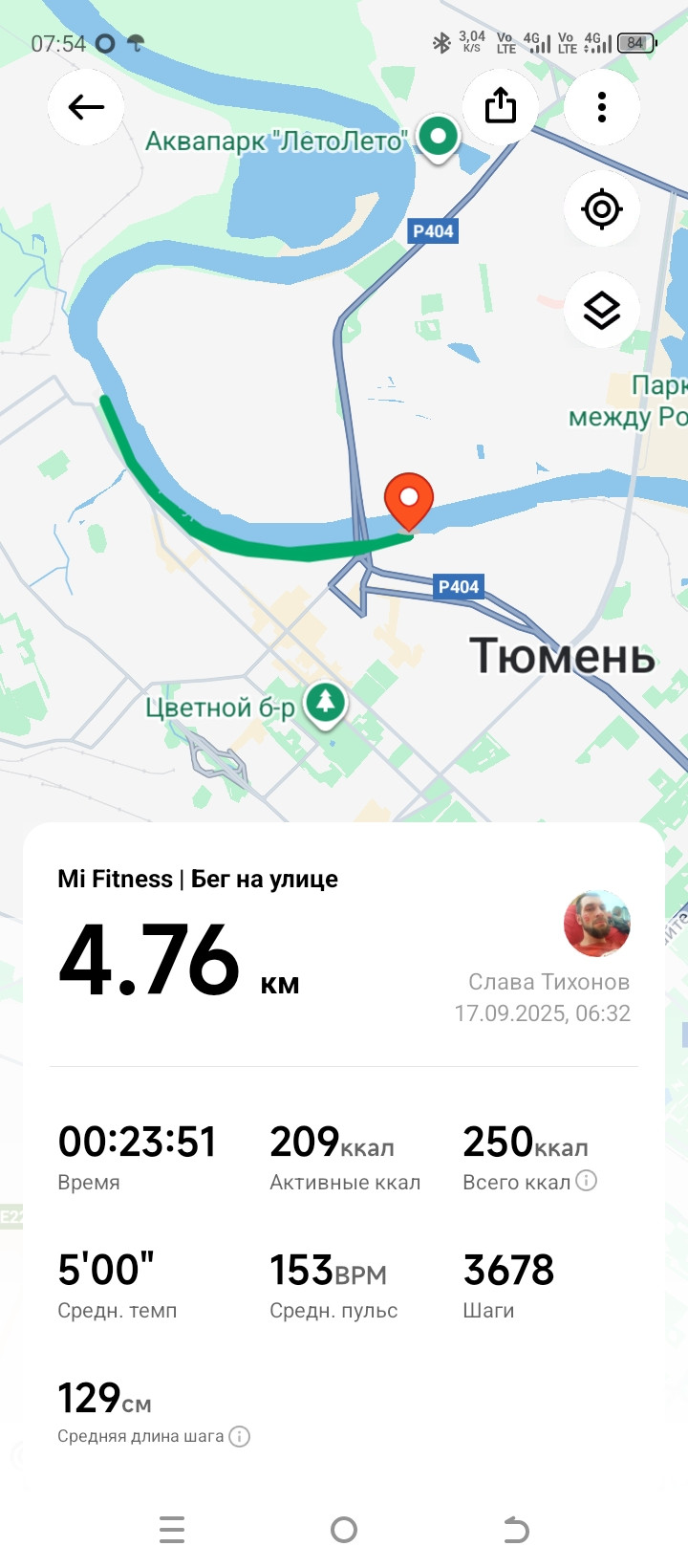Recenter the map on the route
688x1568 pixels.
tap(602, 208)
